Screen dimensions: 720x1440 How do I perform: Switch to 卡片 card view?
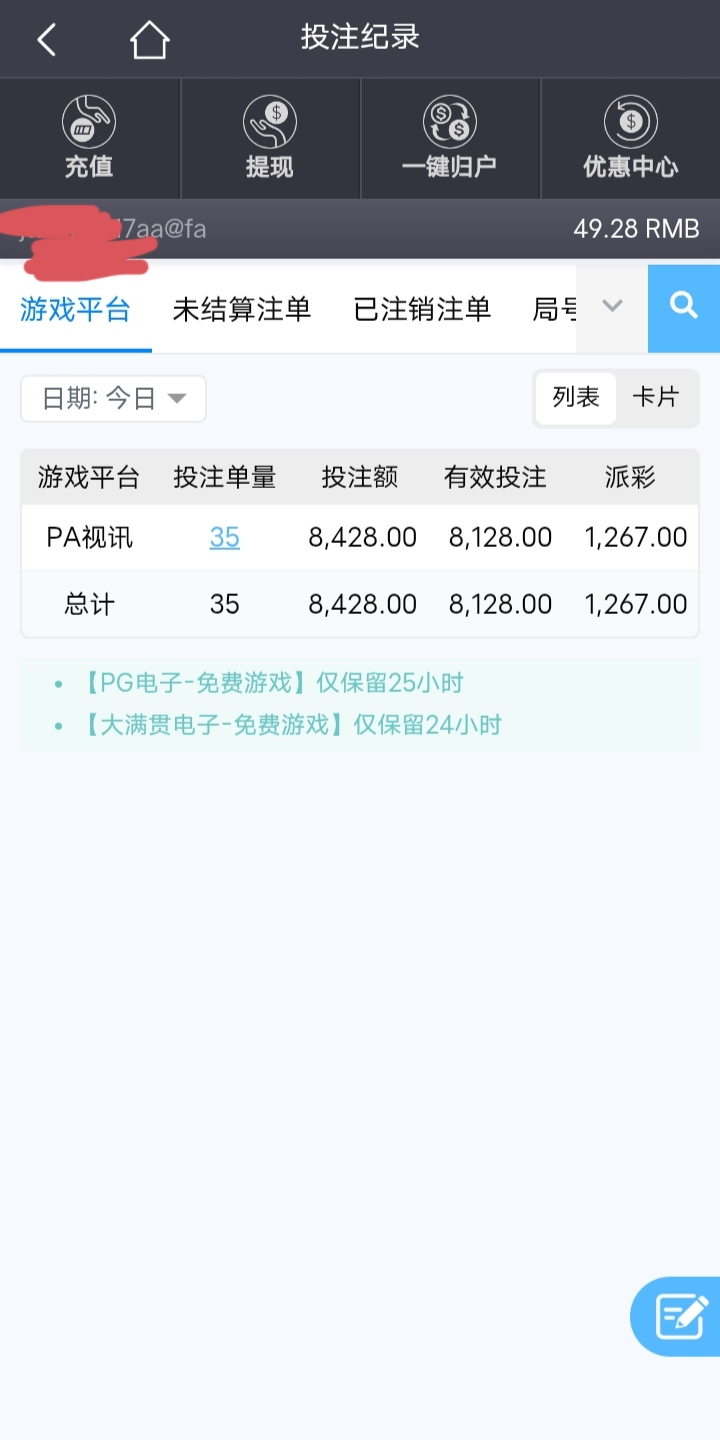(x=655, y=398)
